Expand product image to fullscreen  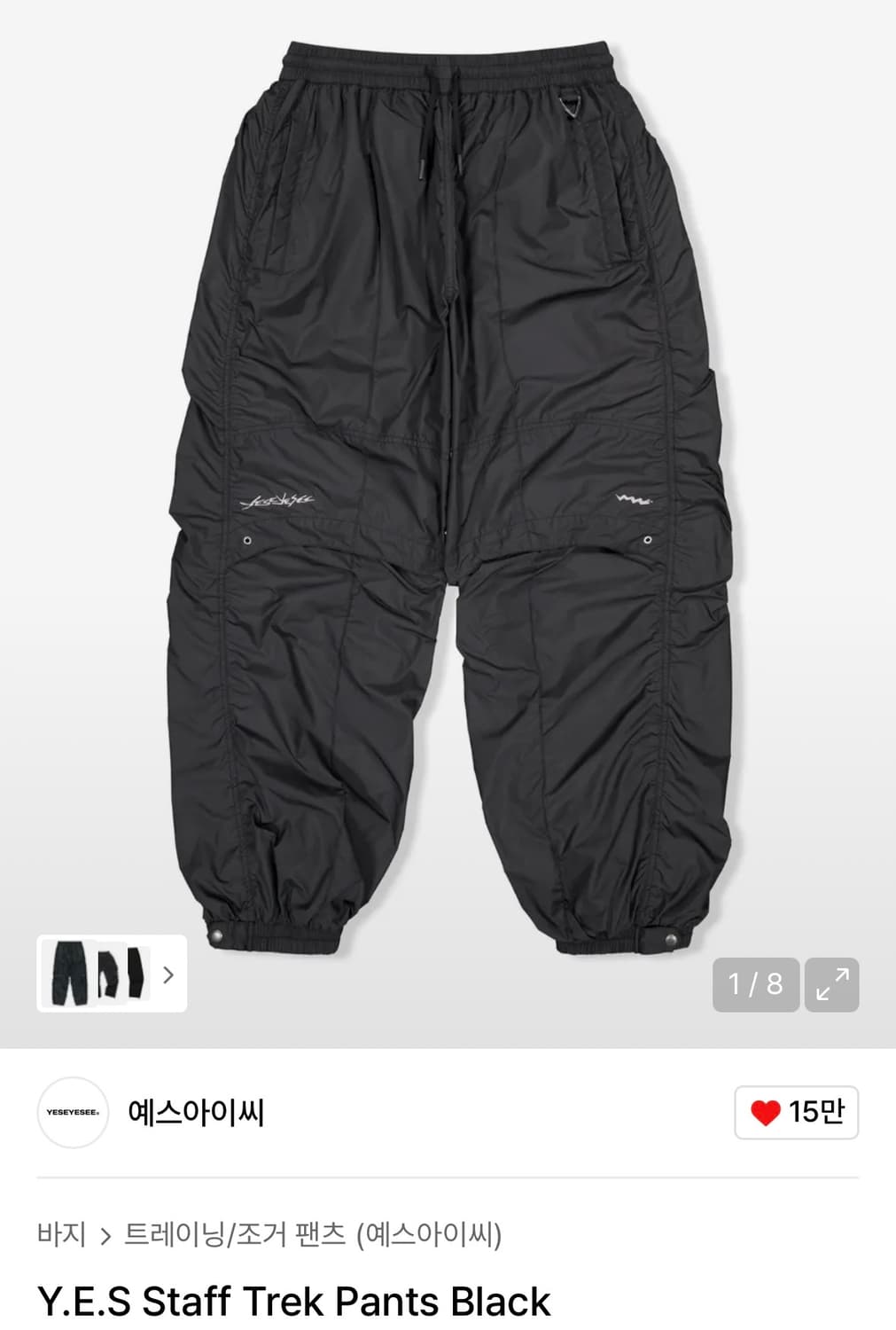coord(831,984)
